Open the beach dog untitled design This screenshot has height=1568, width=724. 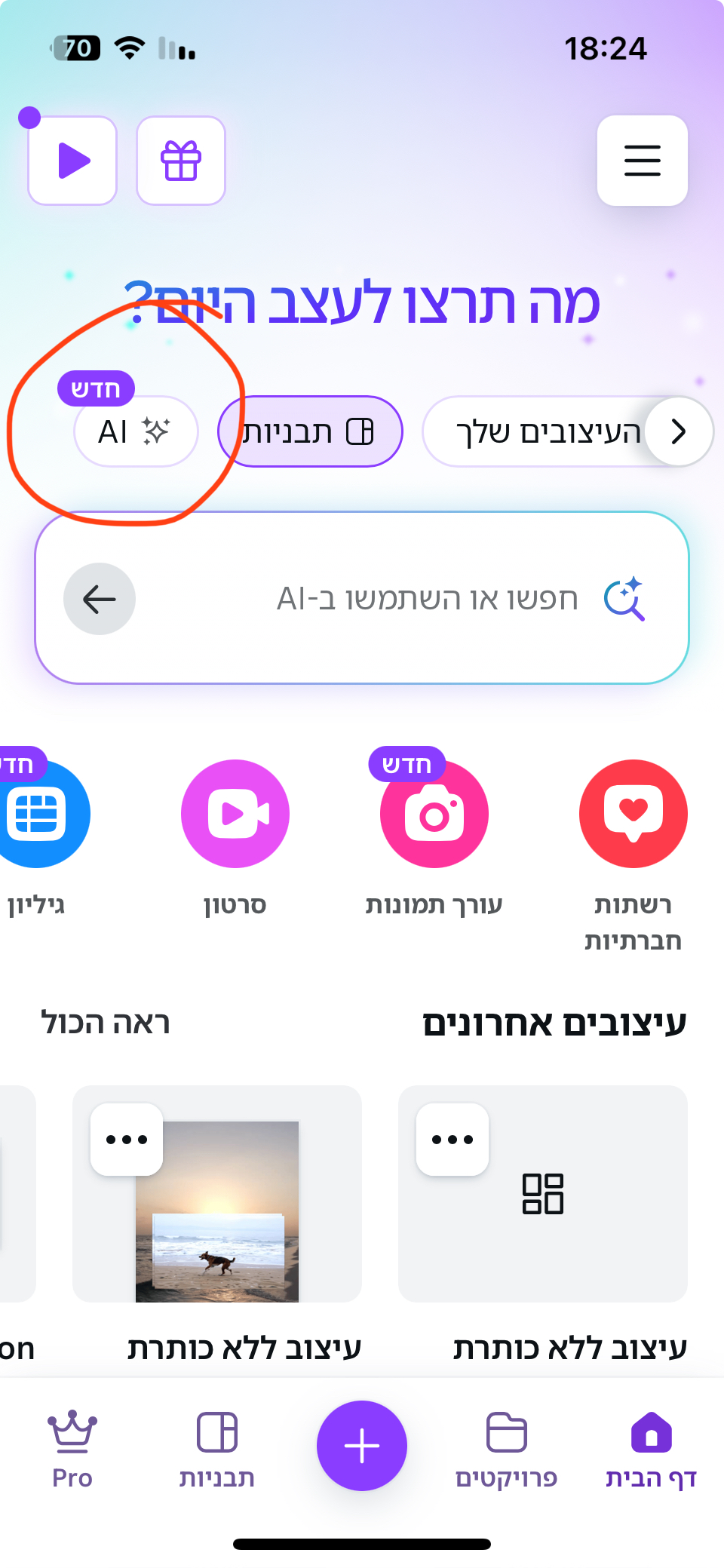[217, 1214]
